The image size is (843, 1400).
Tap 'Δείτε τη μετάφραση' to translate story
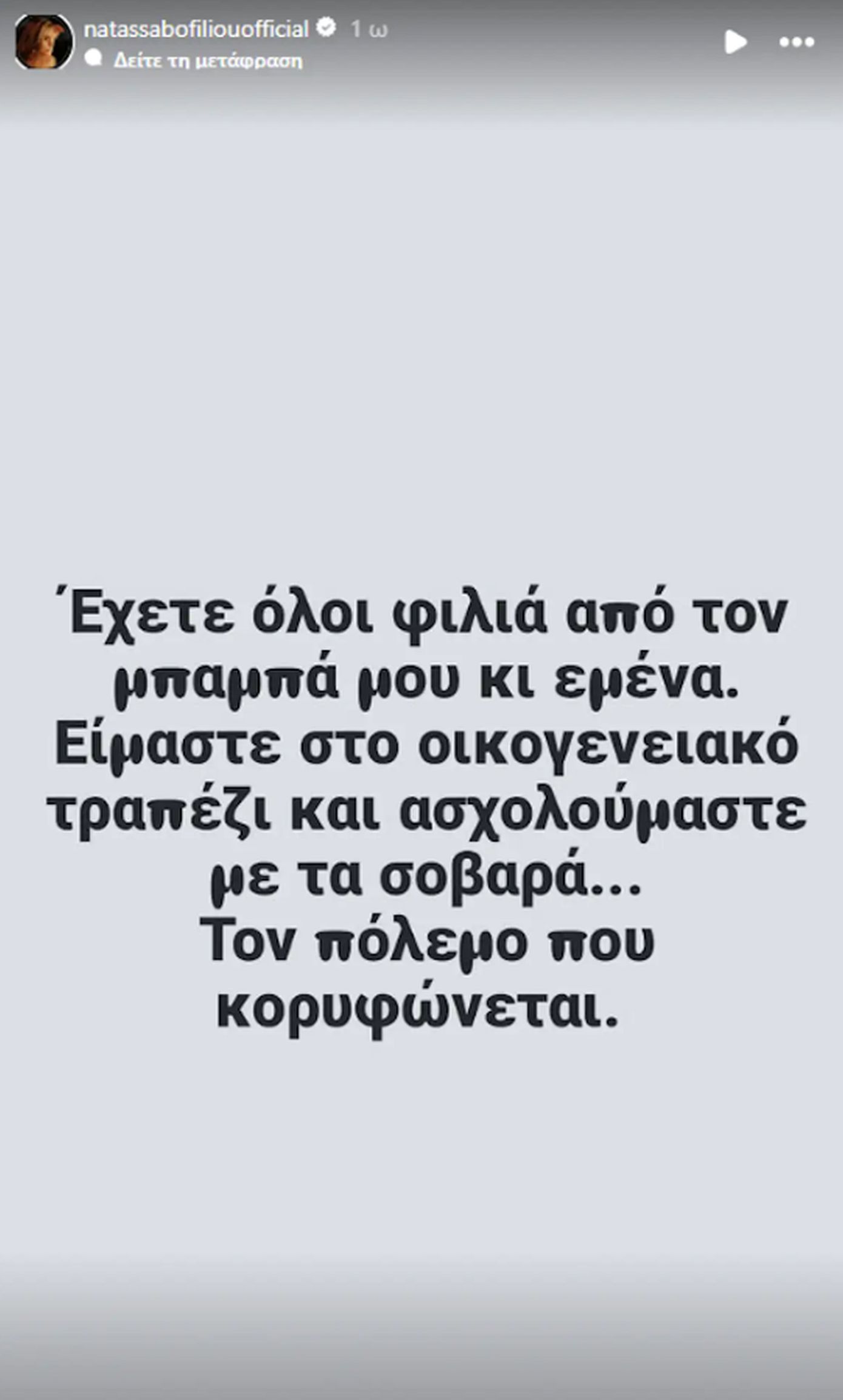pos(207,61)
